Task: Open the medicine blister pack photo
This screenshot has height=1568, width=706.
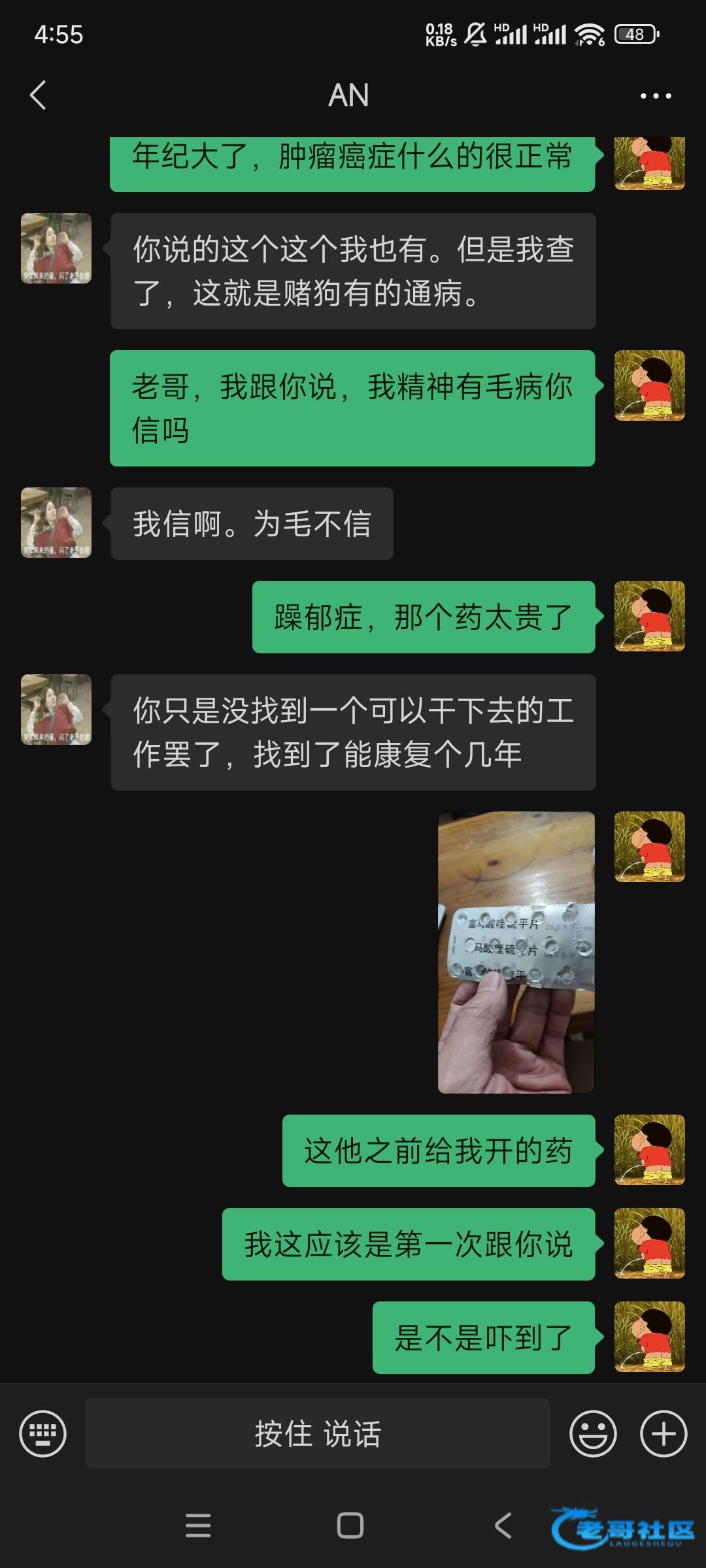Action: 516,952
